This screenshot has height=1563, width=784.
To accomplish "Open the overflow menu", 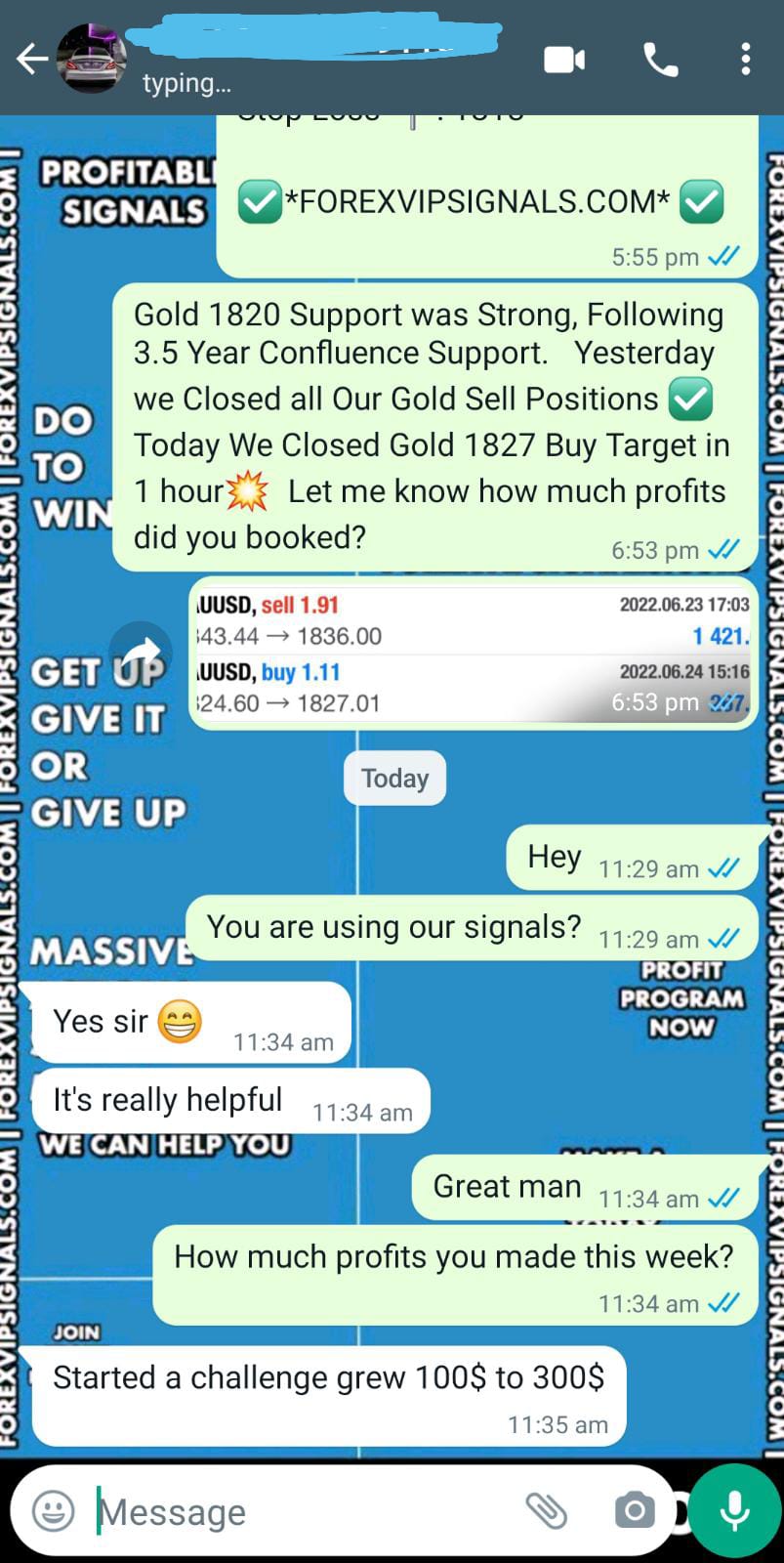I will pos(745,61).
